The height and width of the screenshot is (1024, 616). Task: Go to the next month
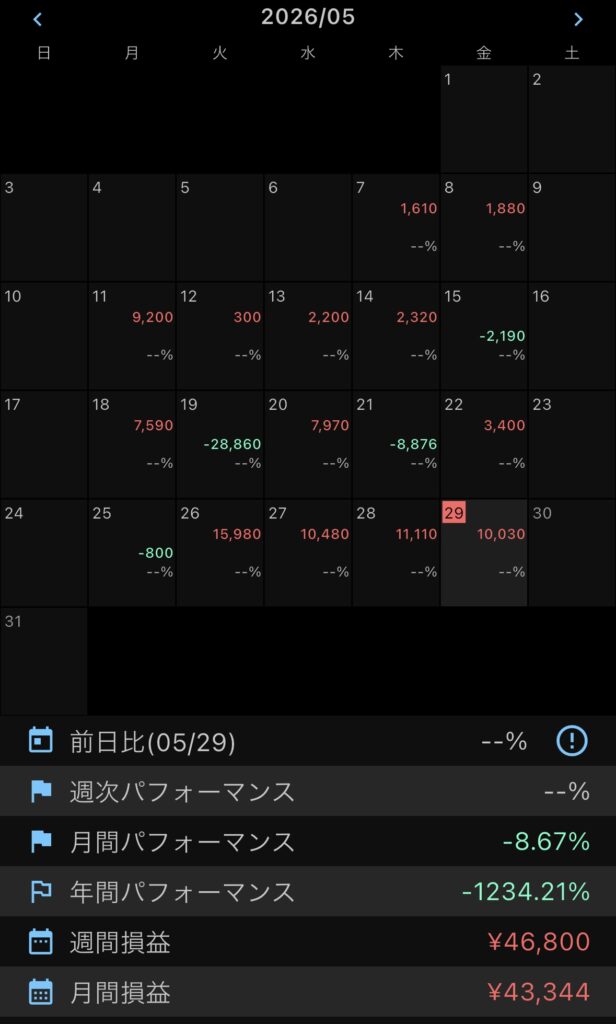577,20
